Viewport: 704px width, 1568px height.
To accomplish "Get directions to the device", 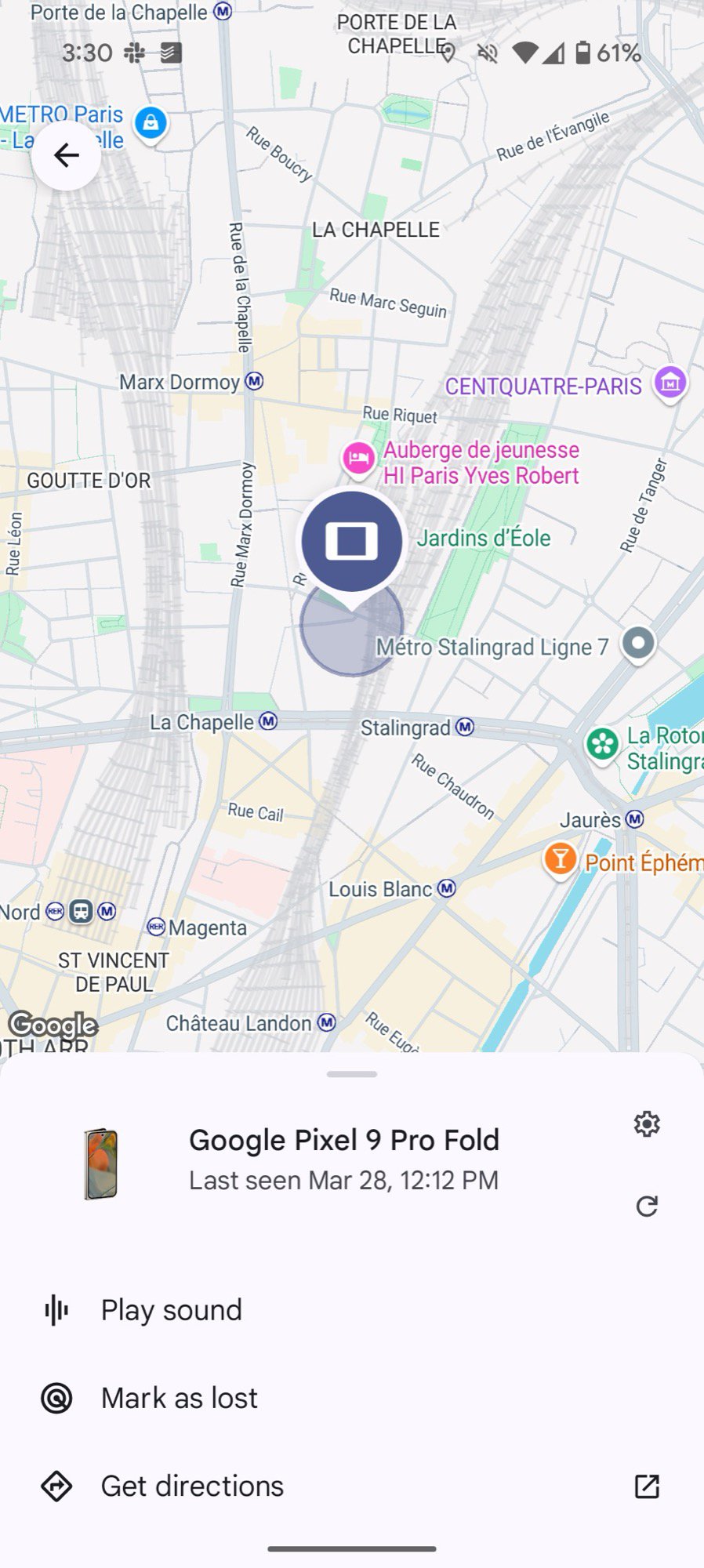I will (192, 1486).
